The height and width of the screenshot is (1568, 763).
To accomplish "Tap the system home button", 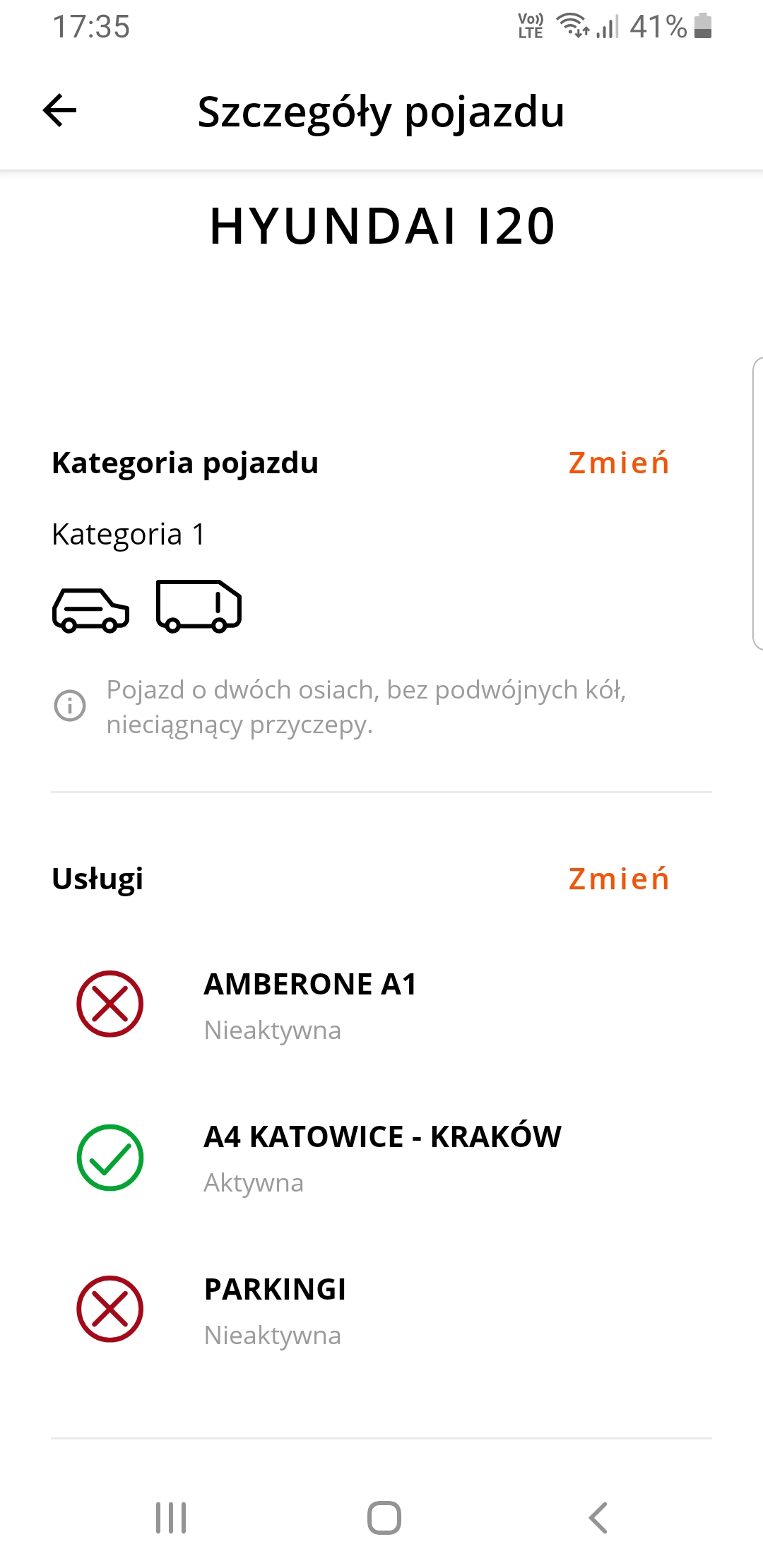I will (384, 1517).
